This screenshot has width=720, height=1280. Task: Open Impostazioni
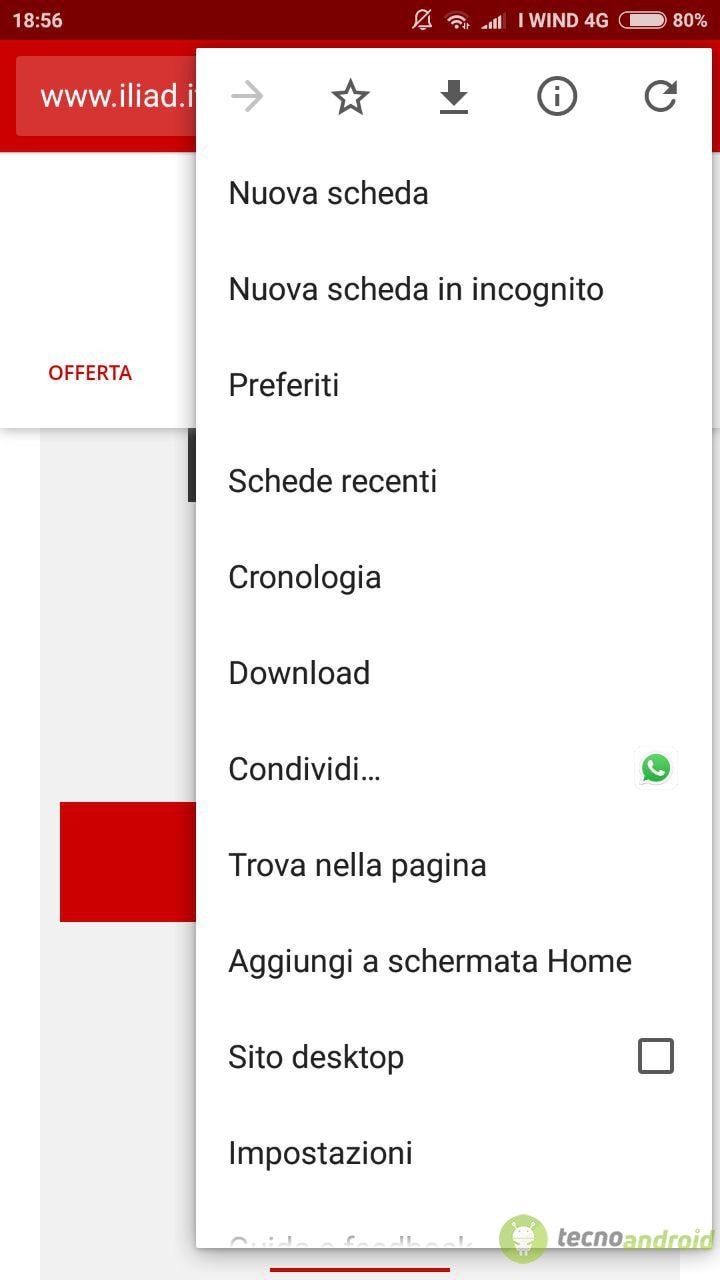pos(453,1153)
